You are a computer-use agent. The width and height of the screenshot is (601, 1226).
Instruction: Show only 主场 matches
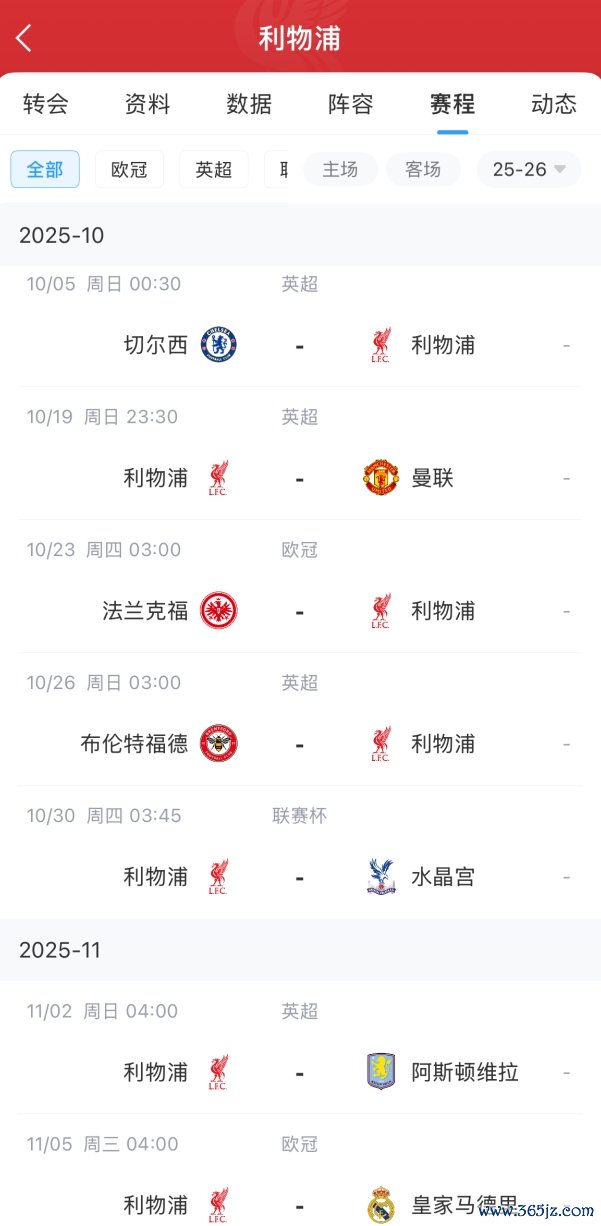point(340,169)
